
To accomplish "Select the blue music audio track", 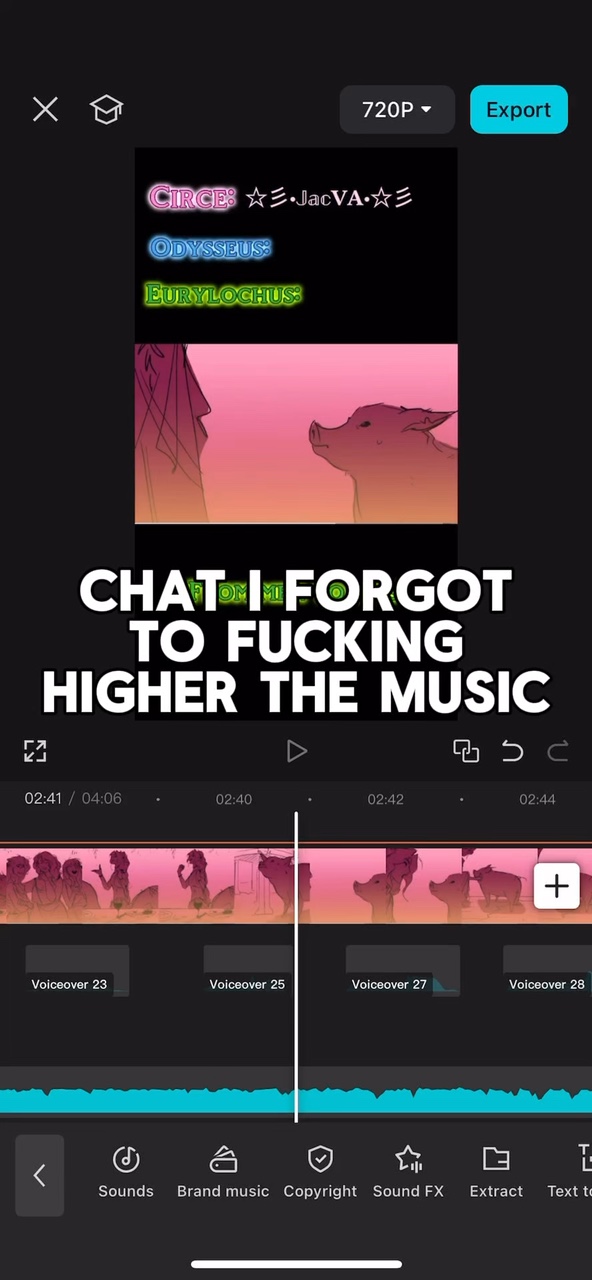I will click(x=296, y=1090).
